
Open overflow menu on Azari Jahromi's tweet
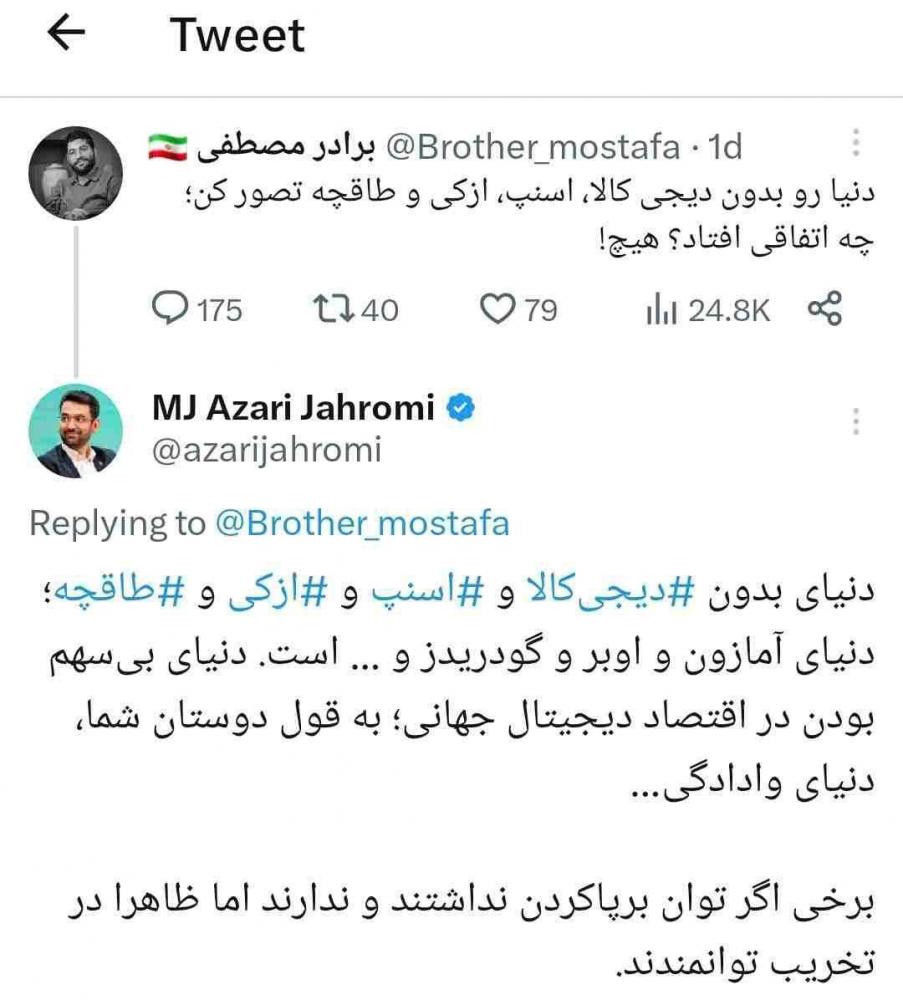[856, 422]
